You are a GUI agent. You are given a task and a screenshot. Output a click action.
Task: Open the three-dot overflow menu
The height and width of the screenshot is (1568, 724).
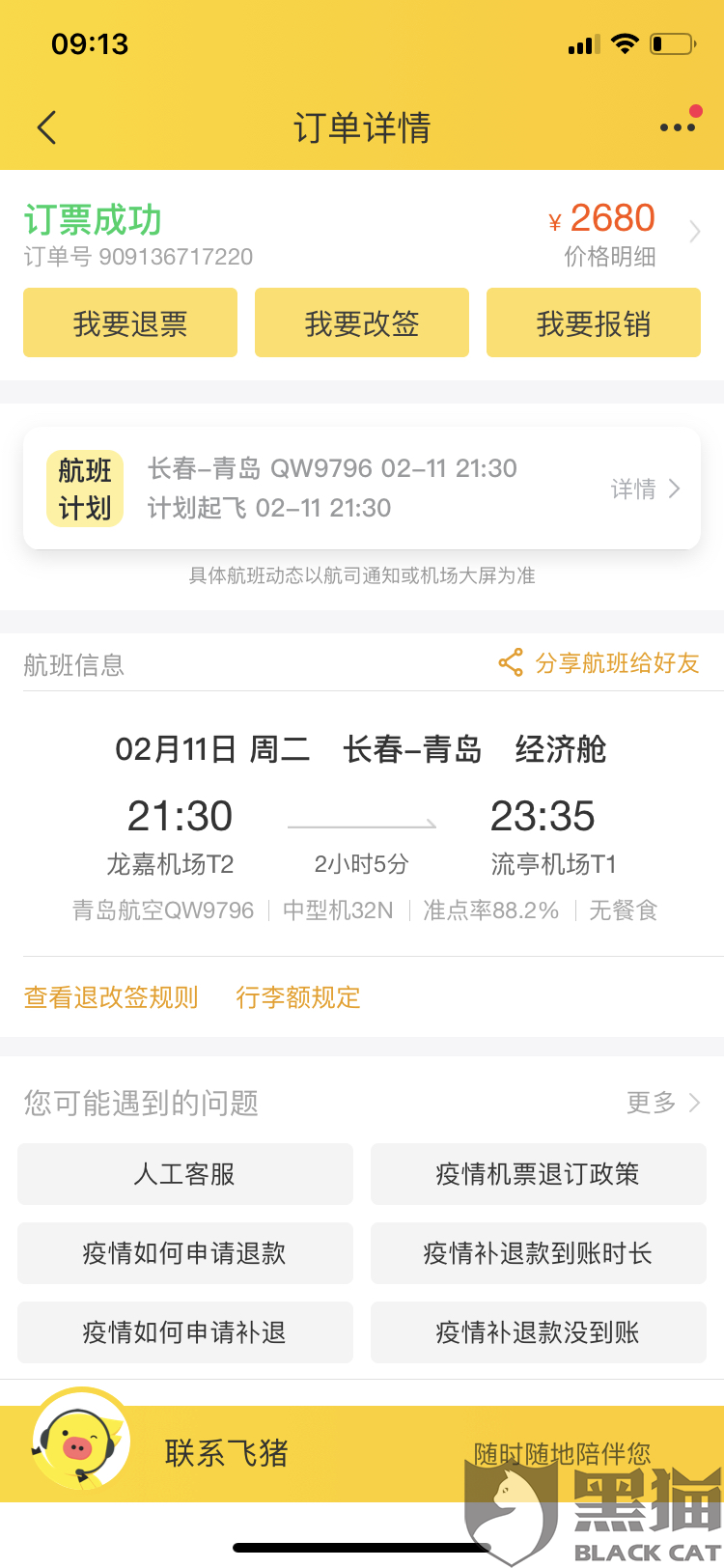pos(678,126)
